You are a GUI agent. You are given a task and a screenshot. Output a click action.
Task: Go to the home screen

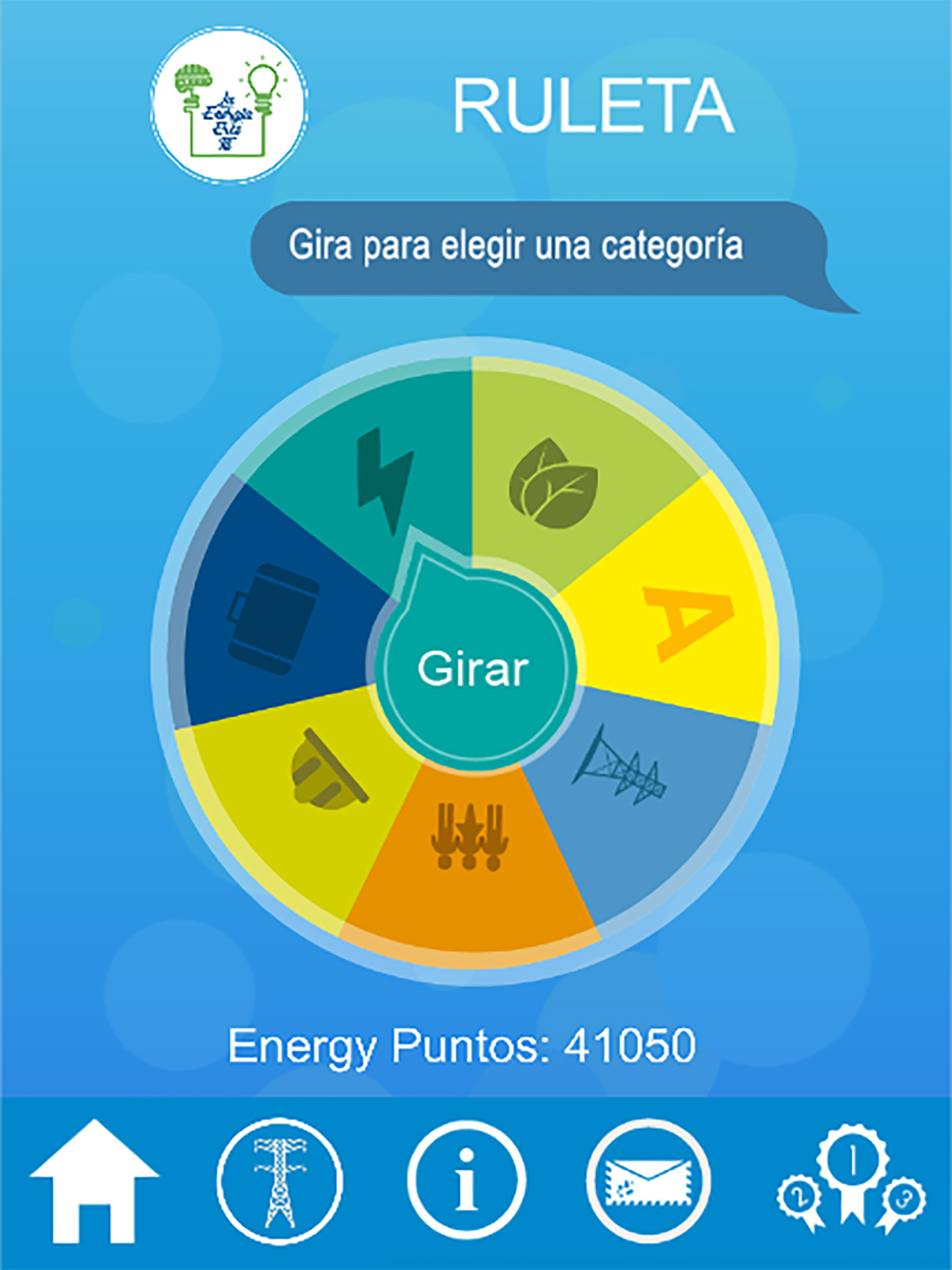click(x=93, y=1183)
